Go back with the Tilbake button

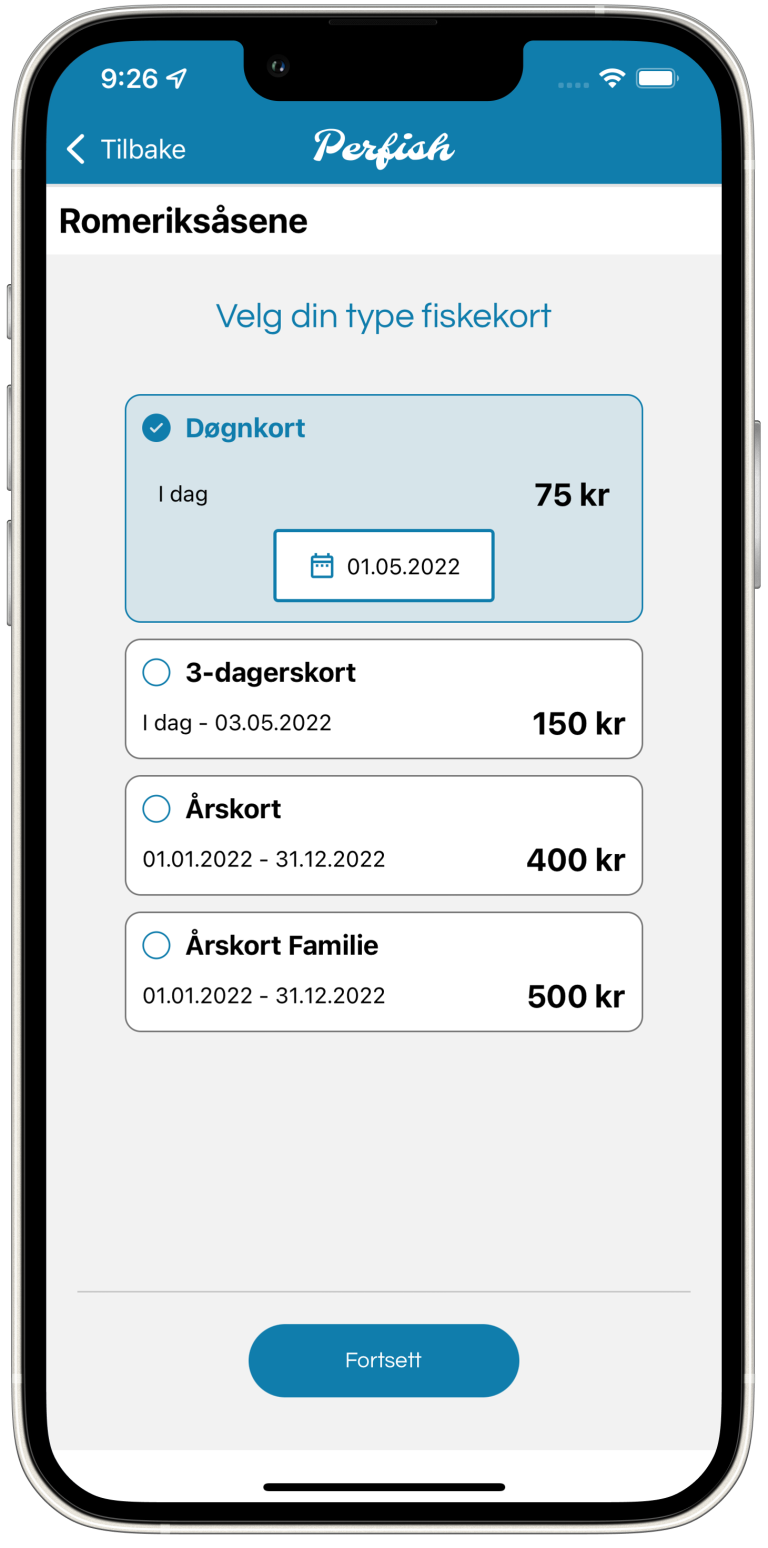pos(126,149)
